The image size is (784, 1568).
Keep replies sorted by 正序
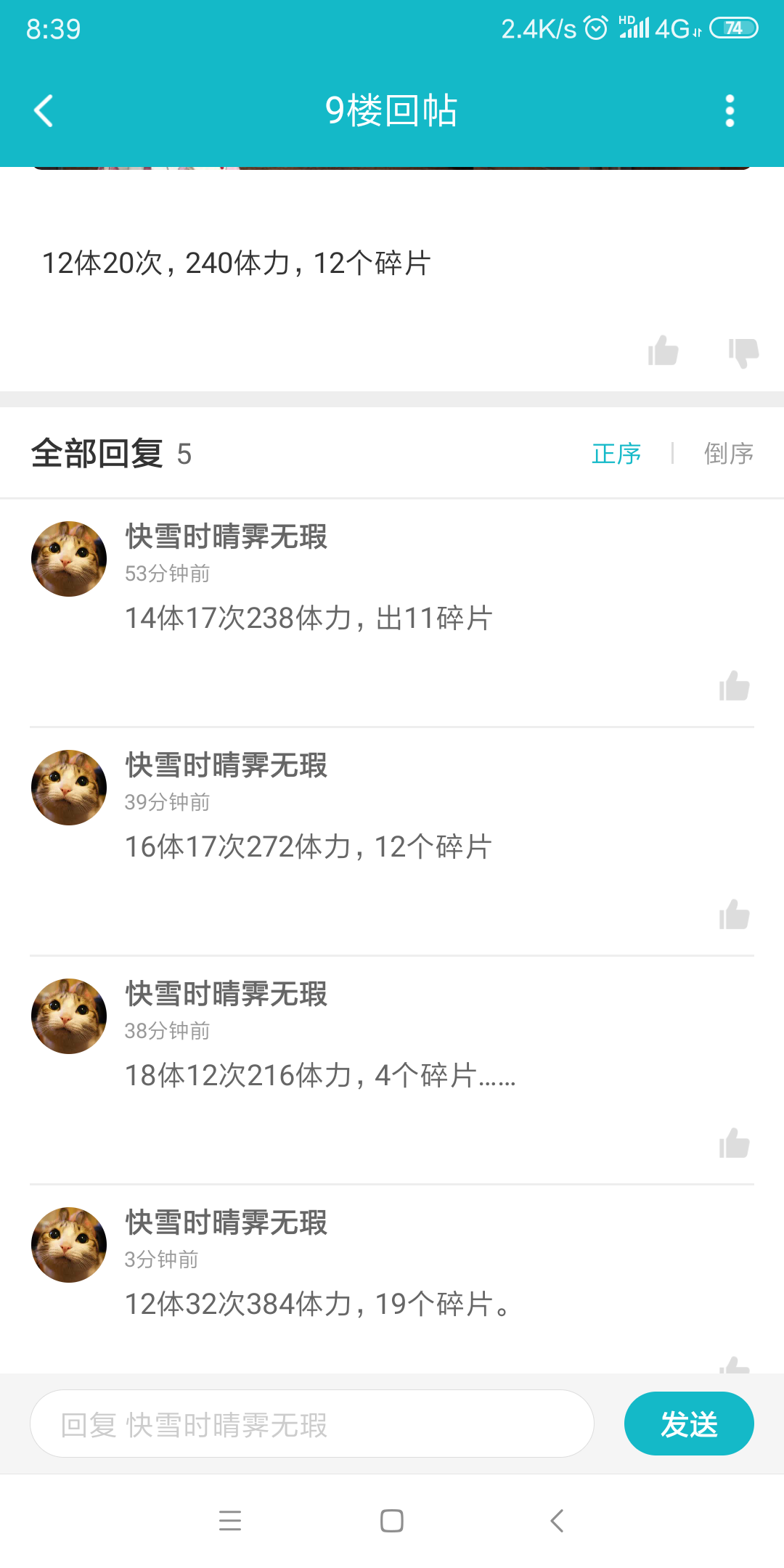pyautogui.click(x=616, y=453)
